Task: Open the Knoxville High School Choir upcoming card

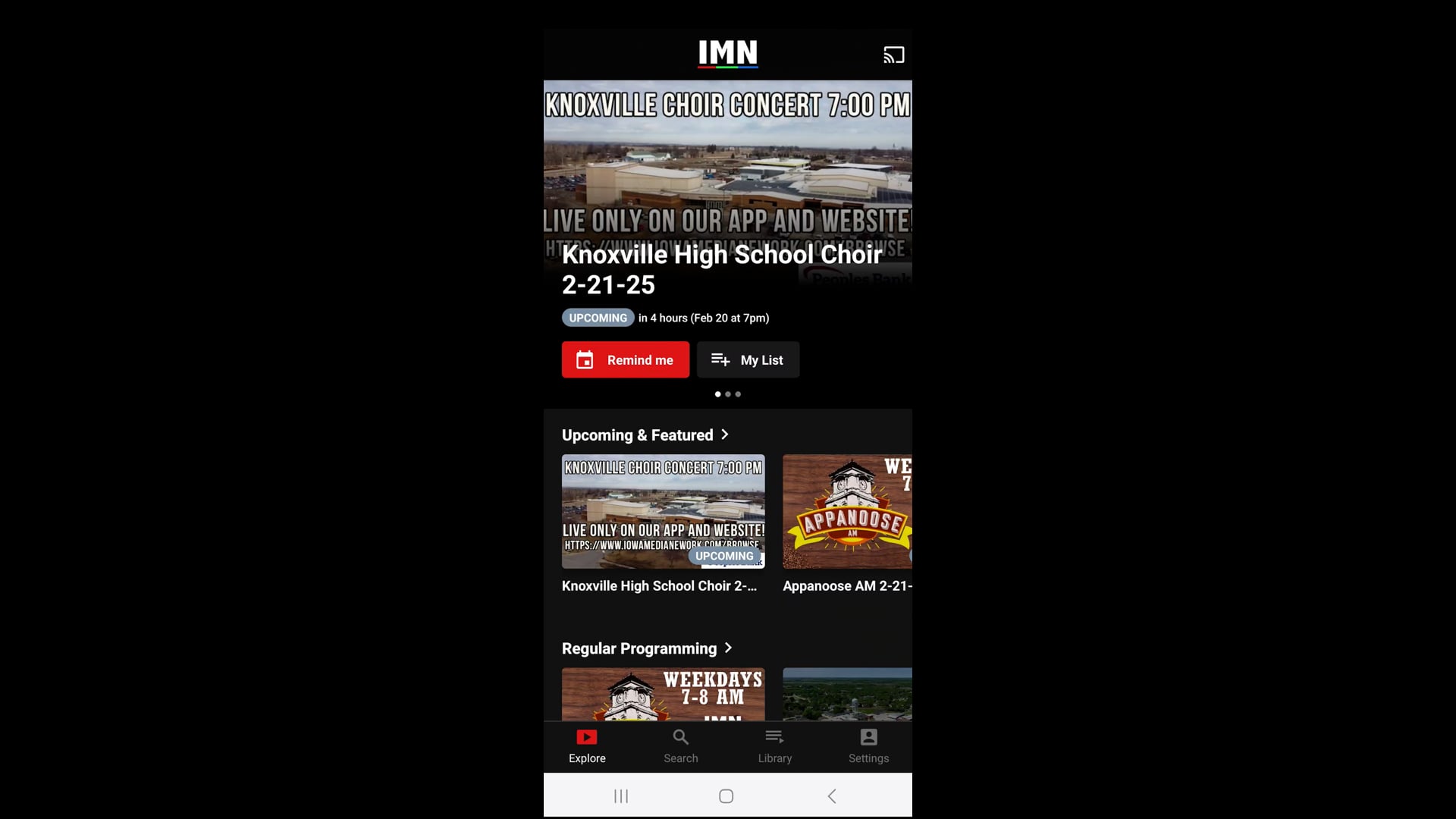Action: [663, 511]
